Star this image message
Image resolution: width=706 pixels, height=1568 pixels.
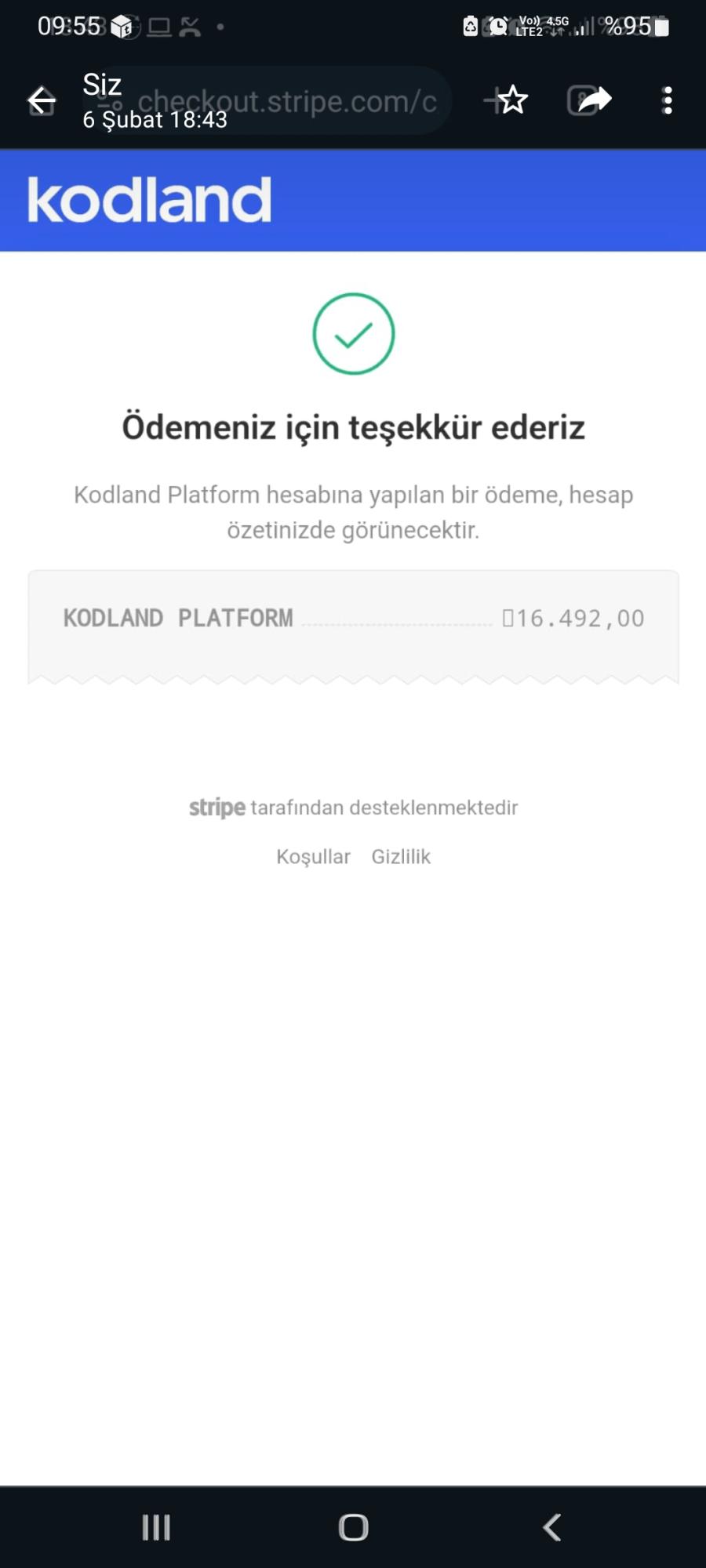point(513,100)
